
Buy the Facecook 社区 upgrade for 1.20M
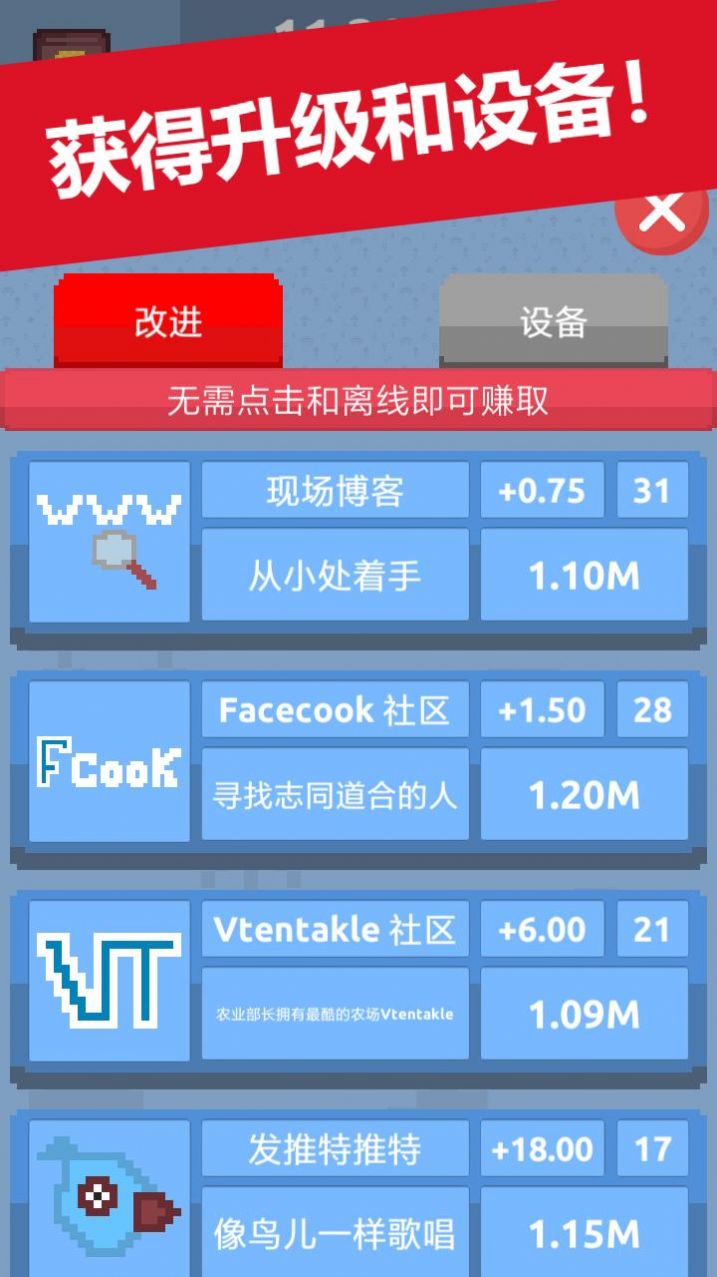(x=584, y=795)
